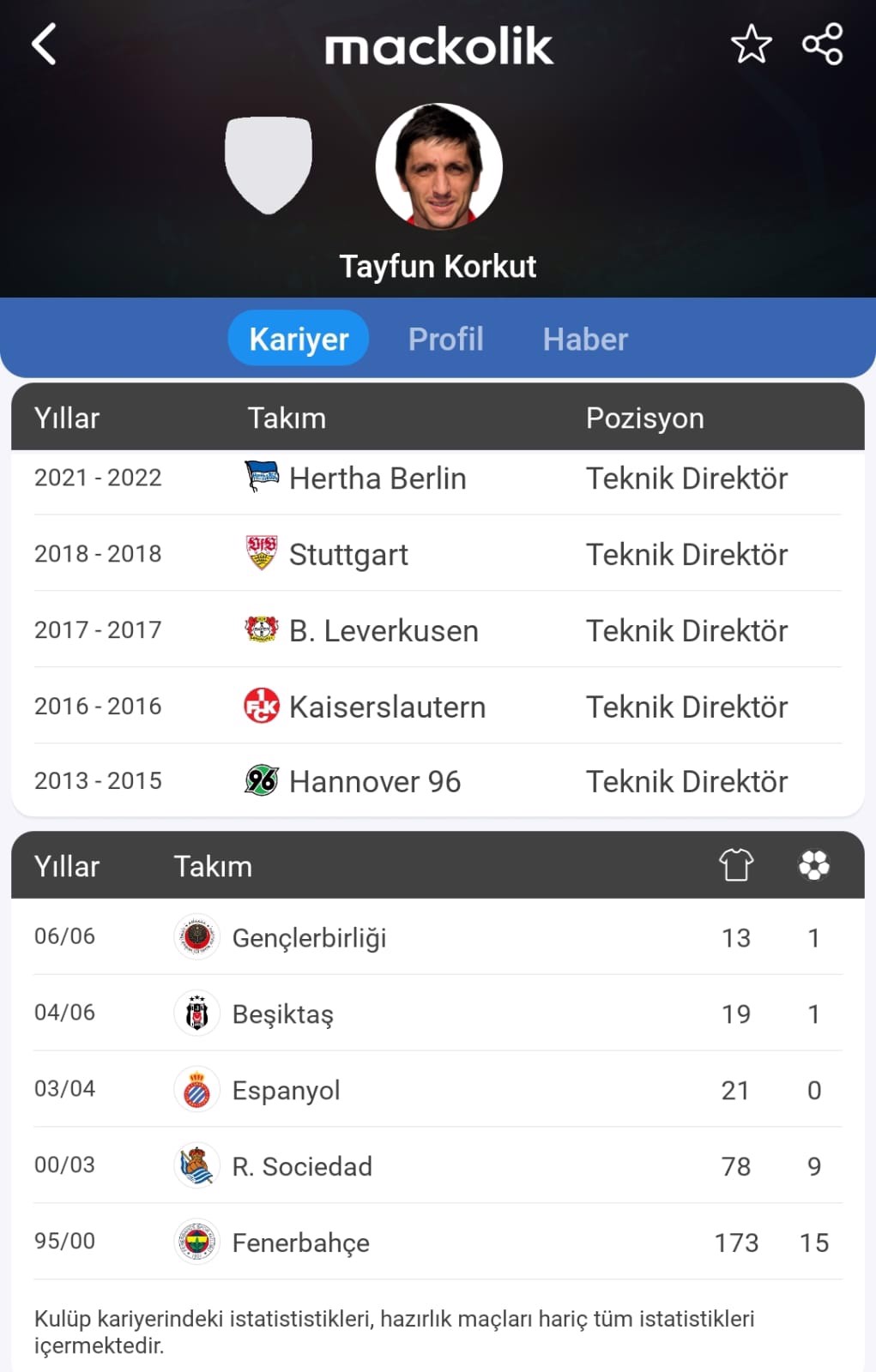Select the Kariyer tab

coord(299,339)
